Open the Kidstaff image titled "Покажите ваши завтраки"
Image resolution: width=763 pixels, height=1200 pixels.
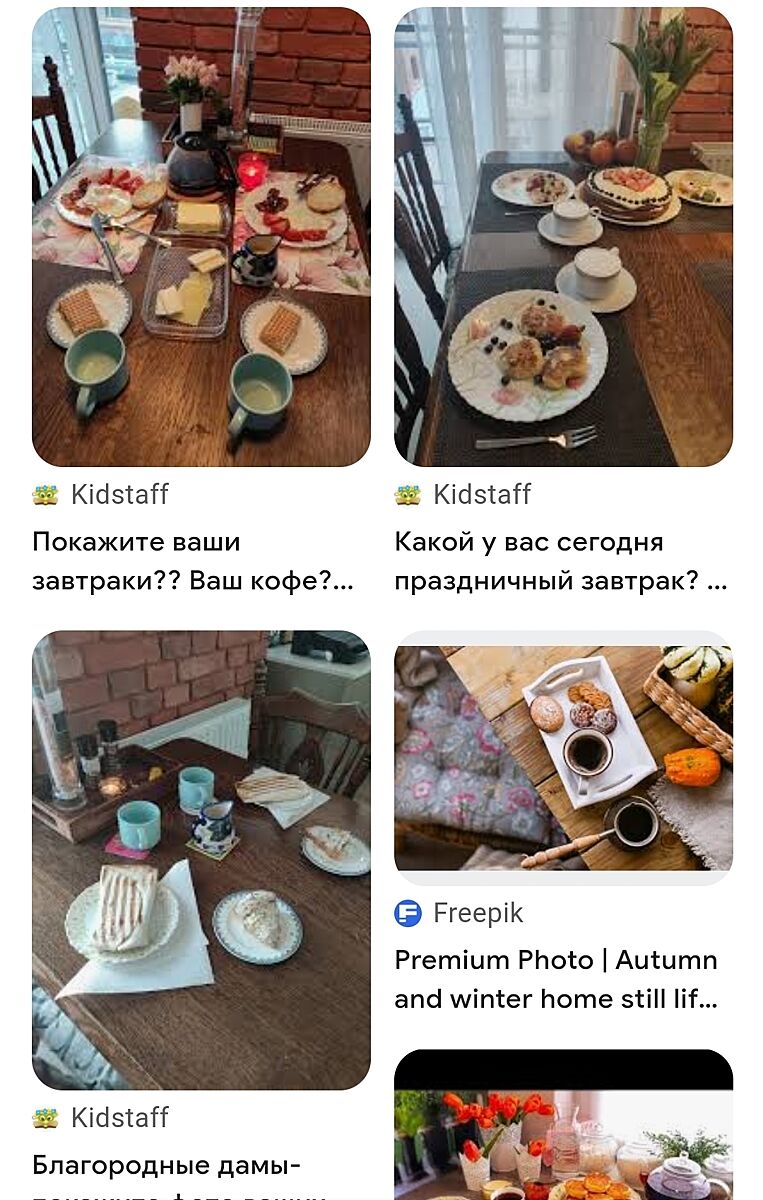tap(201, 237)
